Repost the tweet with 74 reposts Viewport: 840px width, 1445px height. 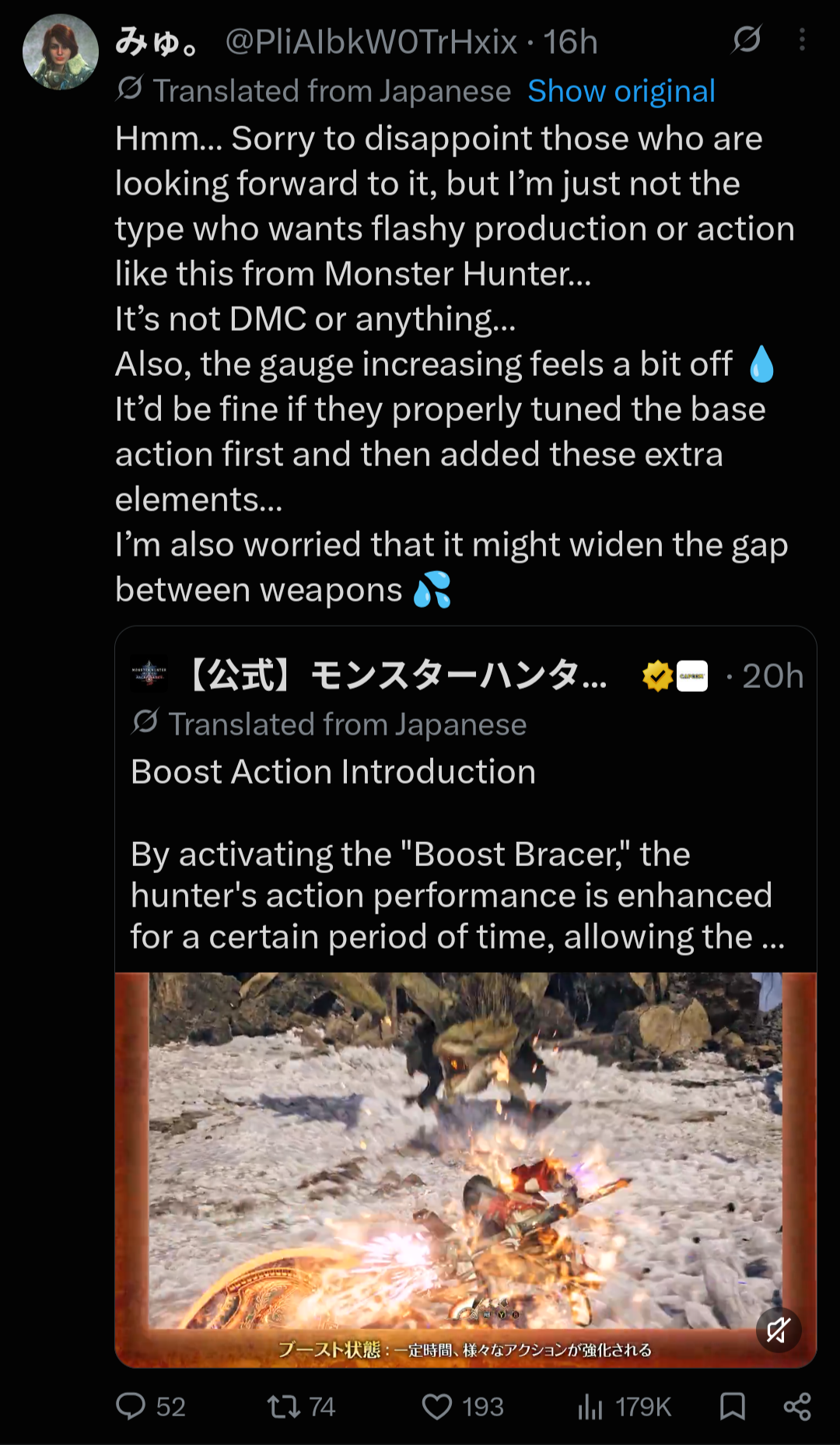[x=301, y=1406]
